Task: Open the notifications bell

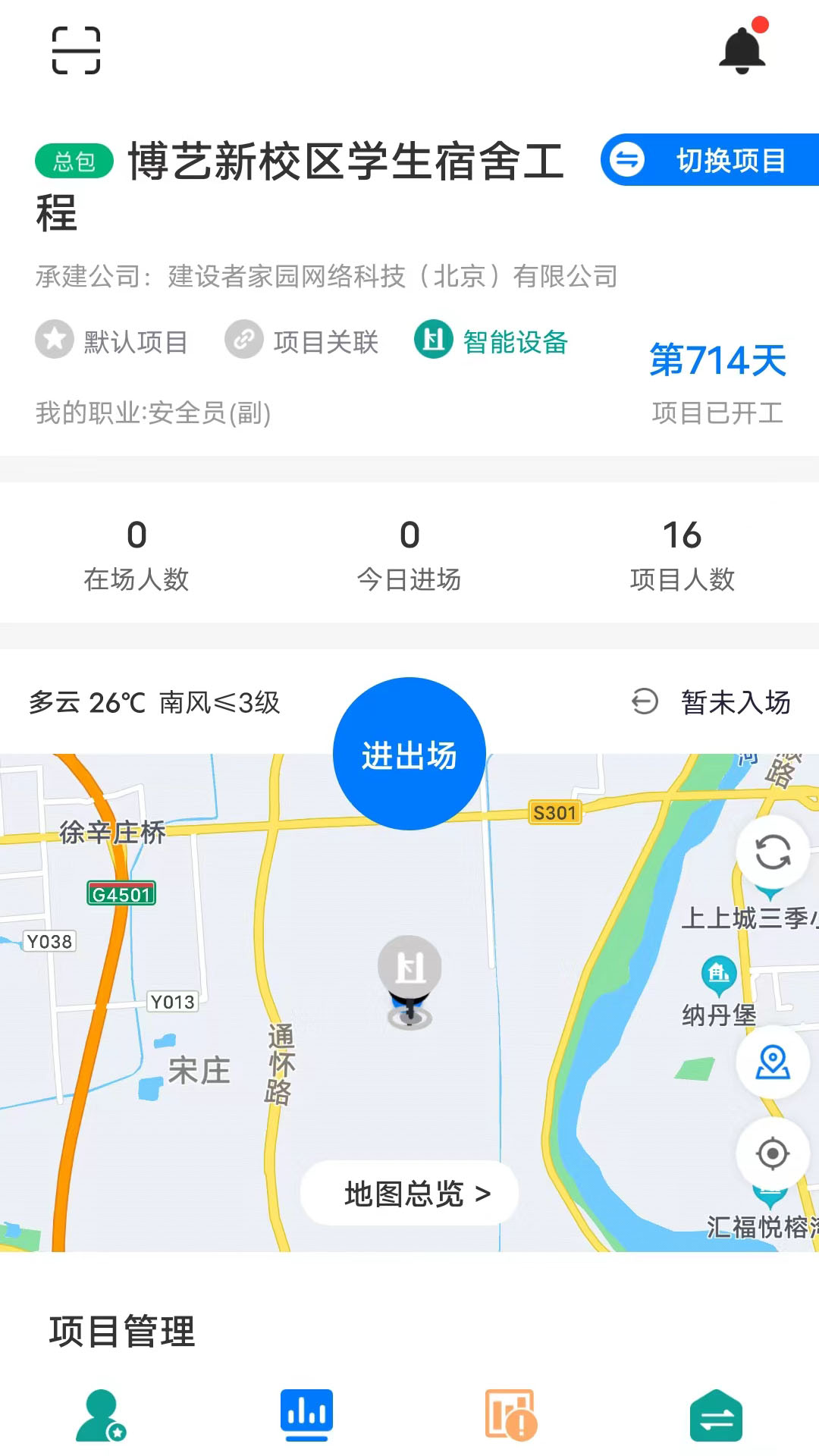Action: coord(742,50)
